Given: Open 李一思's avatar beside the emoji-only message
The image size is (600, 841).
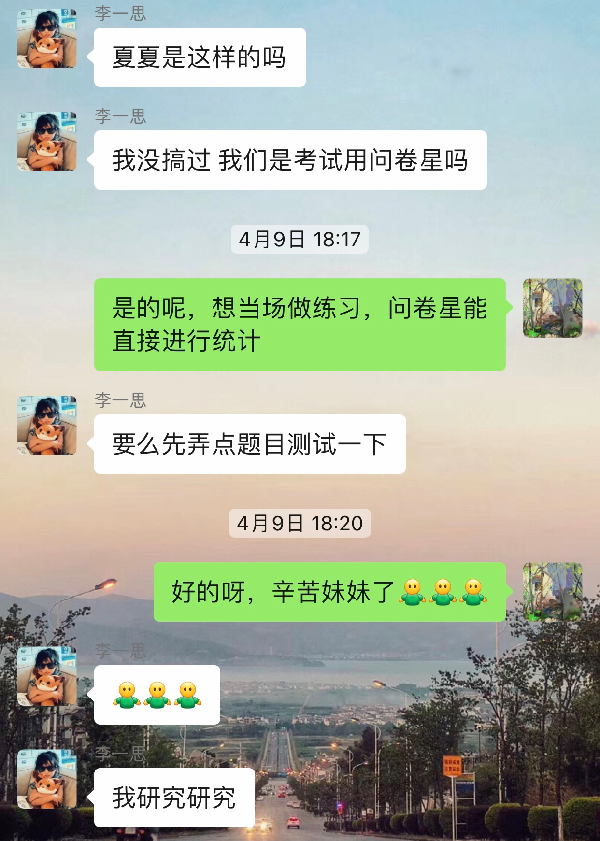Looking at the screenshot, I should pos(47,676).
